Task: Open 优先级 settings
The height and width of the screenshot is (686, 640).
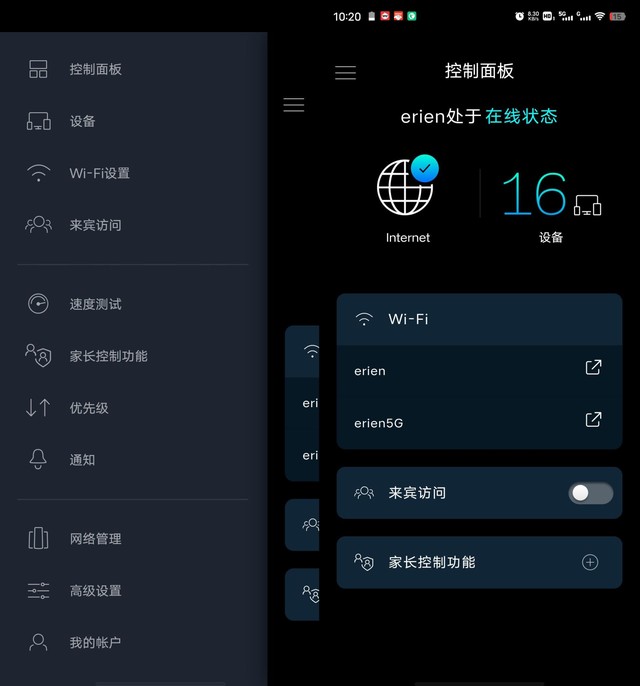Action: 88,408
